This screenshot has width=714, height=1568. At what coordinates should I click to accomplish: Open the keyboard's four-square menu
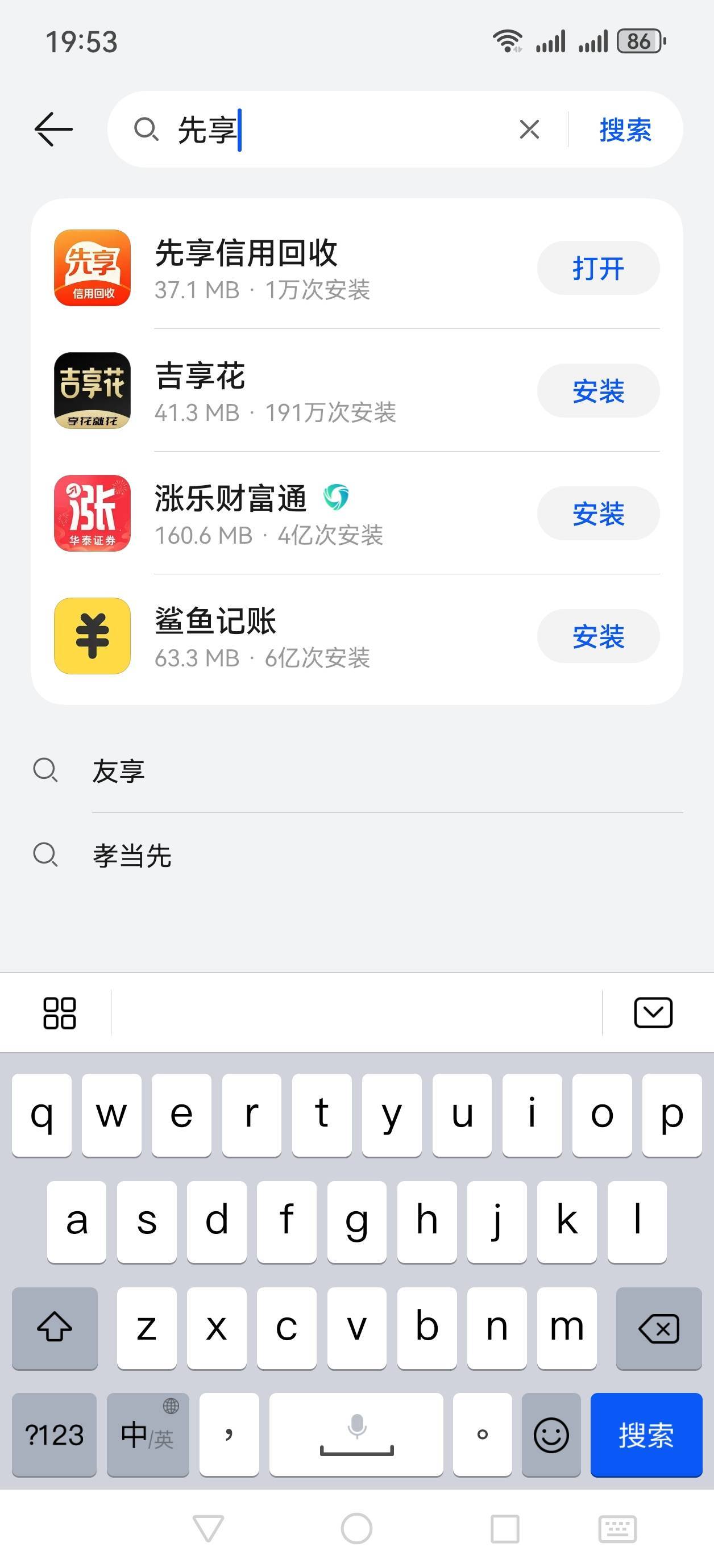click(x=60, y=1013)
